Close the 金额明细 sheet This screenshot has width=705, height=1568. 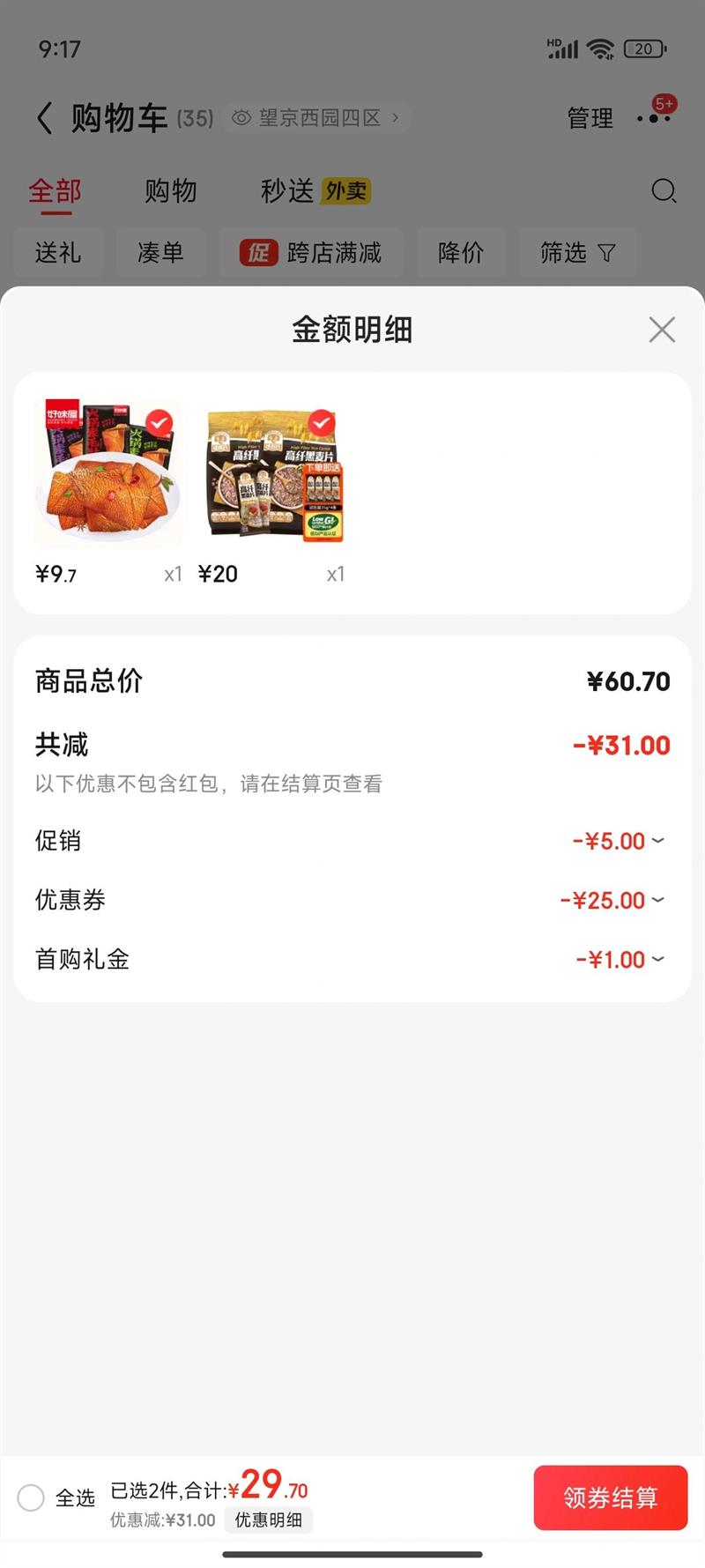coord(662,330)
